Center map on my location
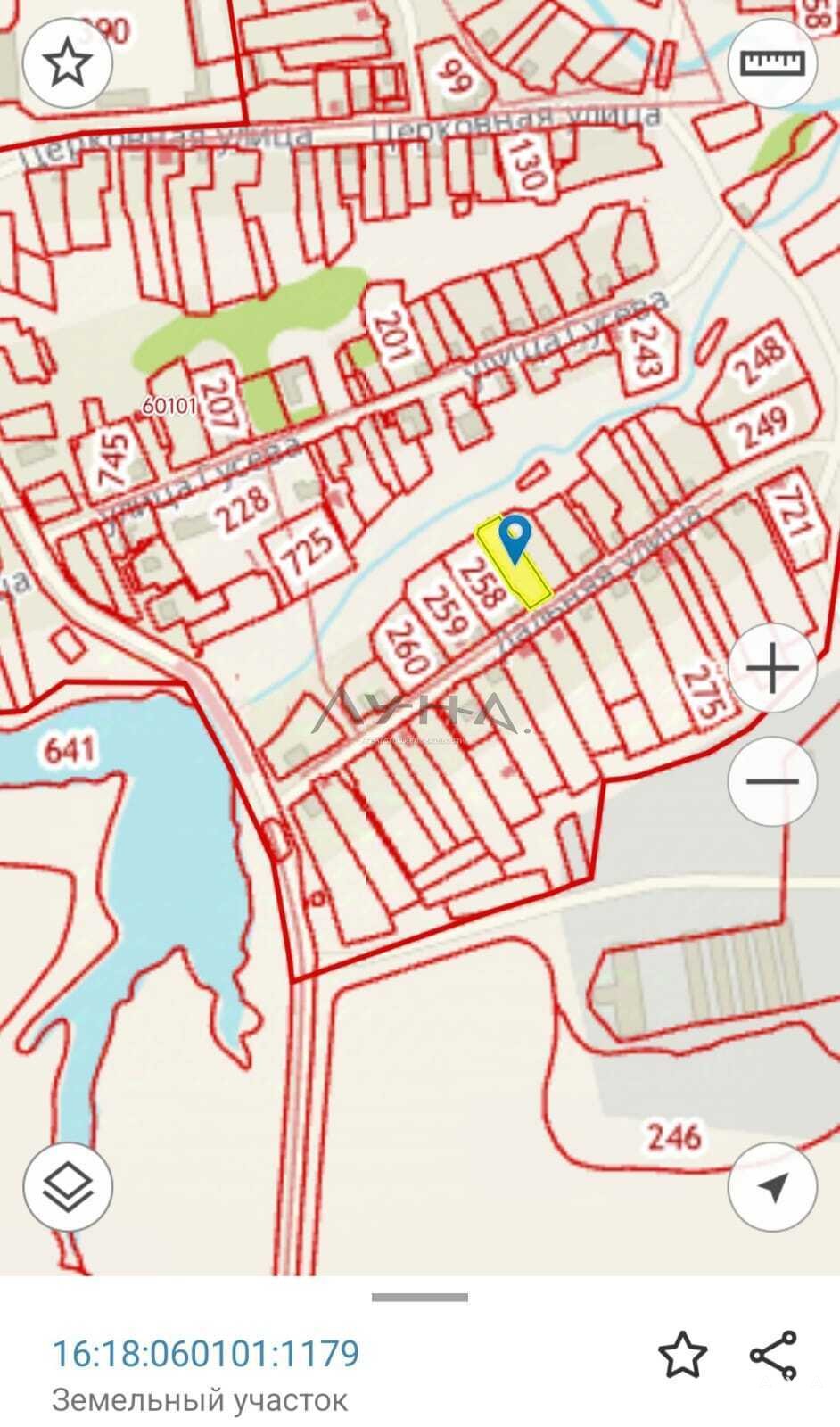The image size is (840, 1427). coord(773,1187)
